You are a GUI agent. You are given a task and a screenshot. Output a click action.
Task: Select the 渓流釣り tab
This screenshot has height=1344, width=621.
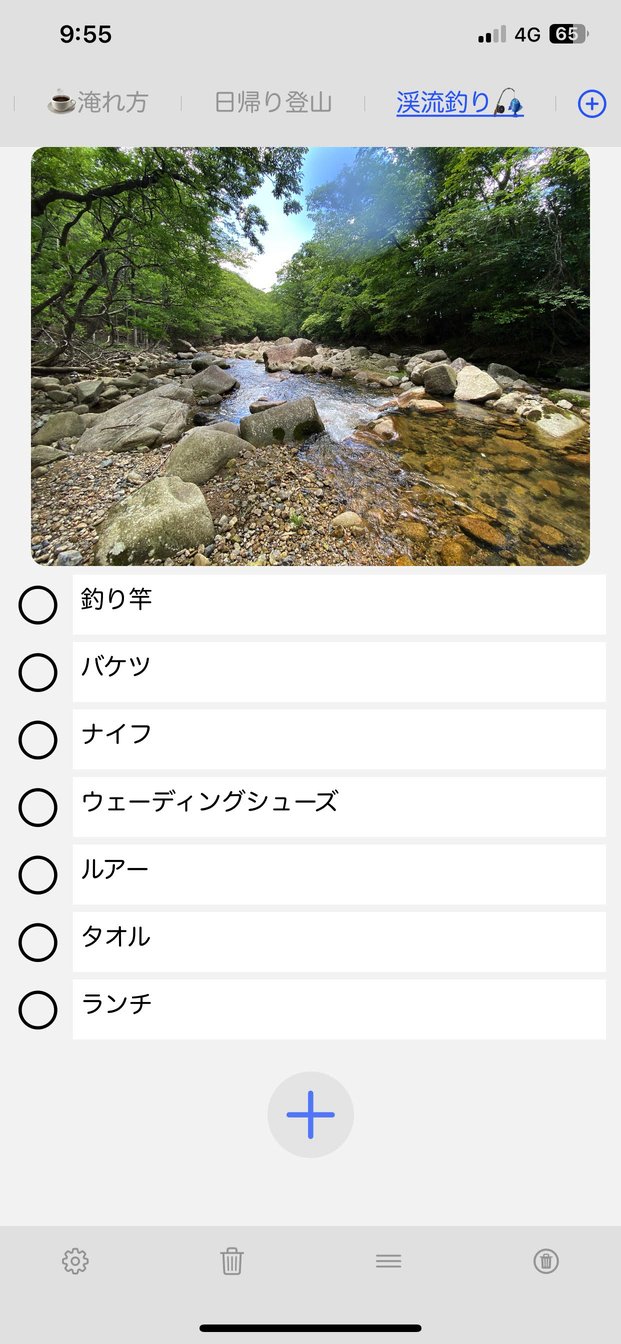(460, 102)
